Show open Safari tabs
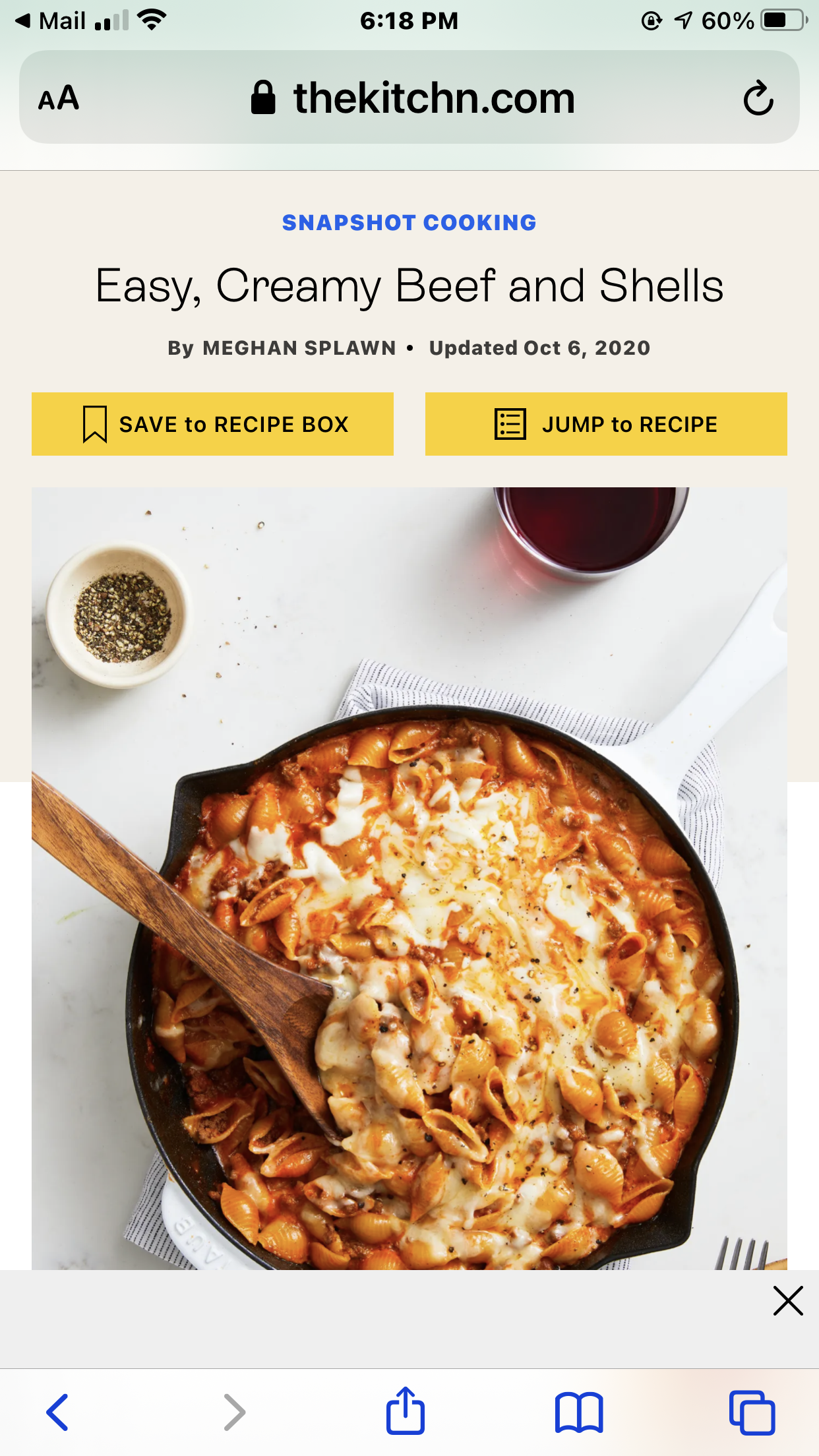The width and height of the screenshot is (819, 1456). (751, 1412)
